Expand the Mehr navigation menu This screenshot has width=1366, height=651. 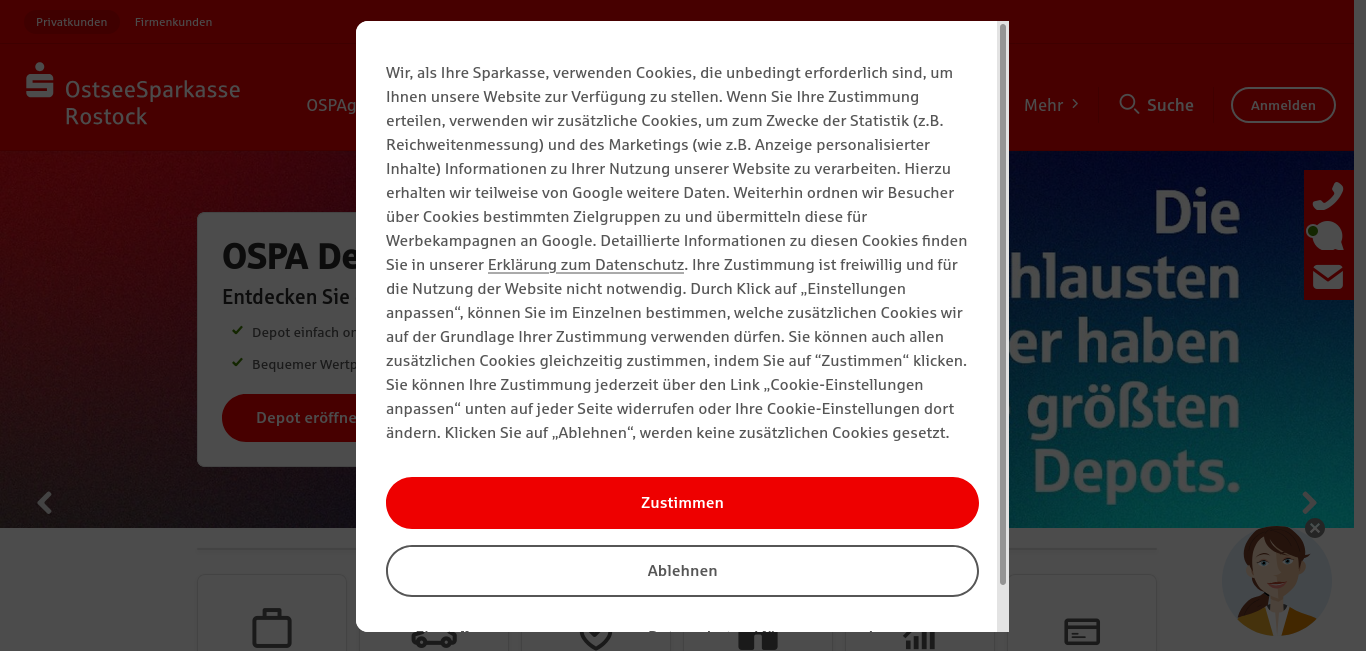click(x=1051, y=105)
